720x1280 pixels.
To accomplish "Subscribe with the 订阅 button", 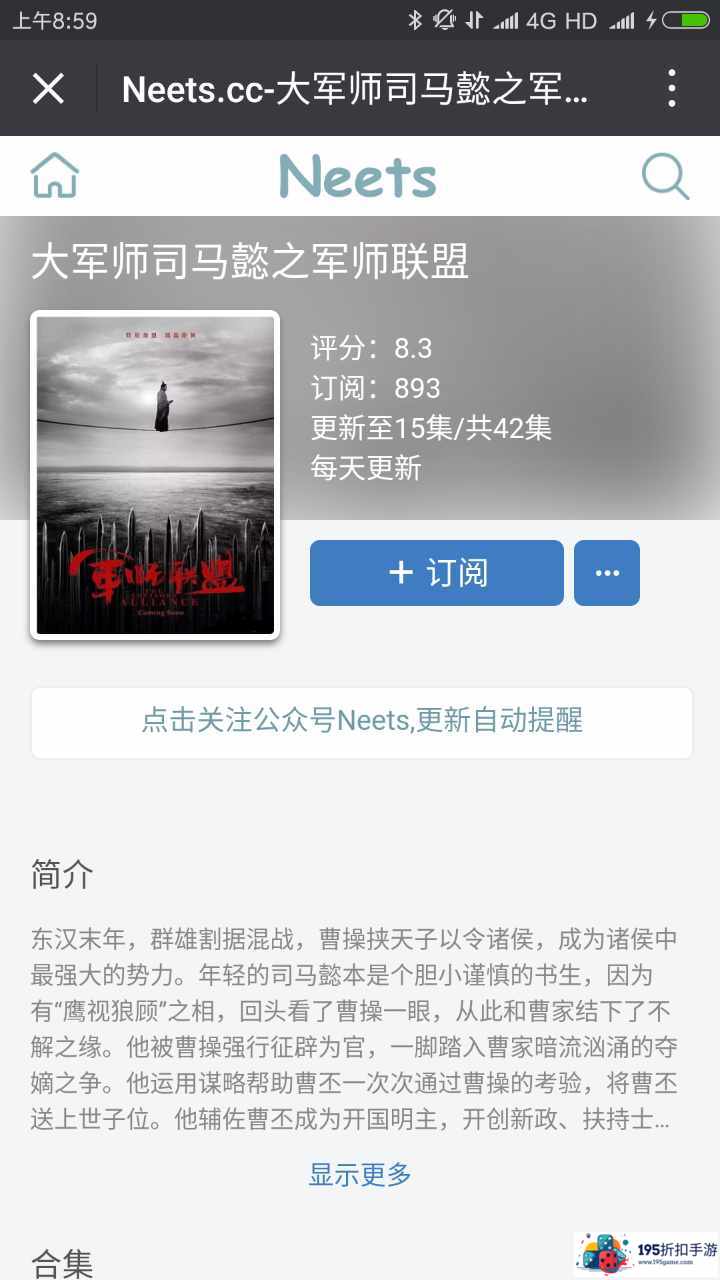I will point(437,573).
